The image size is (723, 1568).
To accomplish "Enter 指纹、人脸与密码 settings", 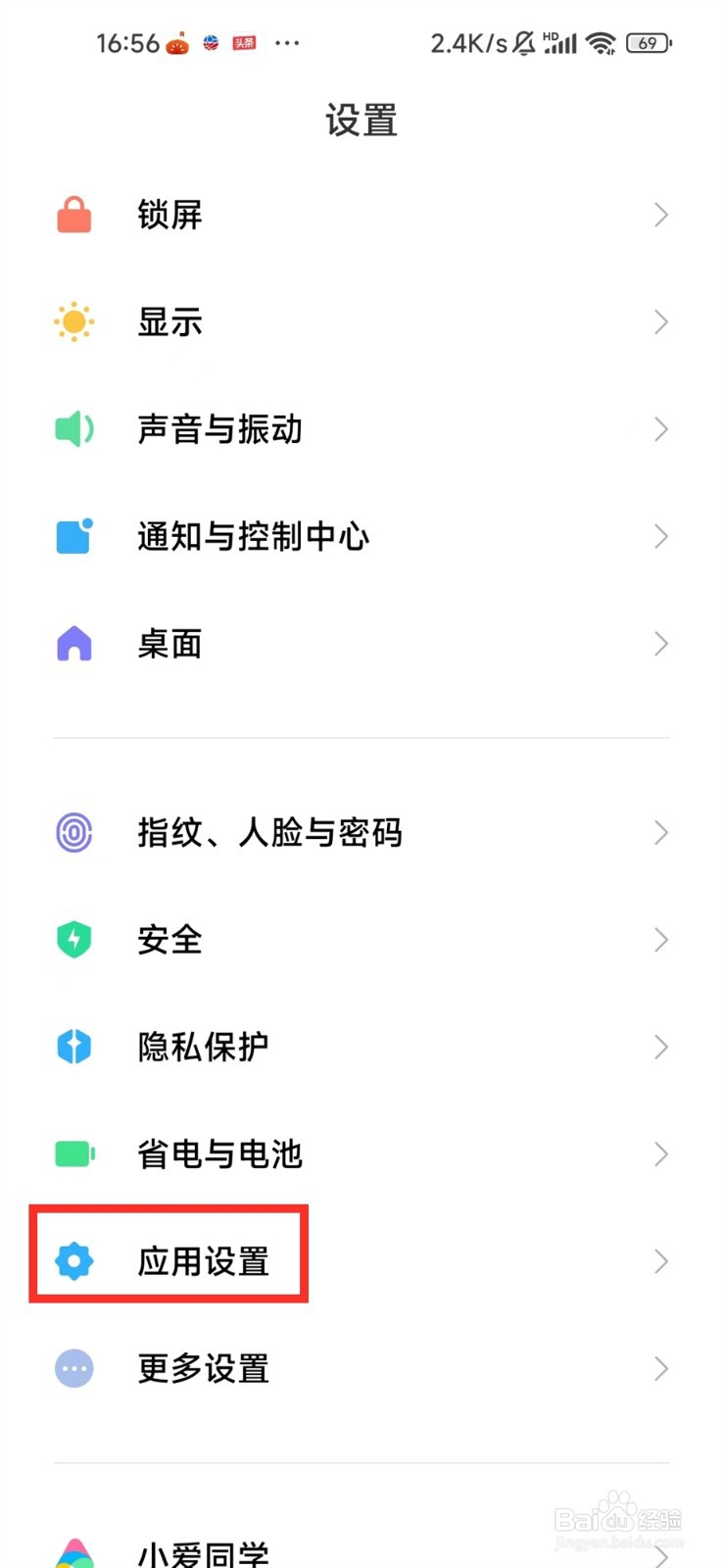I will (269, 832).
